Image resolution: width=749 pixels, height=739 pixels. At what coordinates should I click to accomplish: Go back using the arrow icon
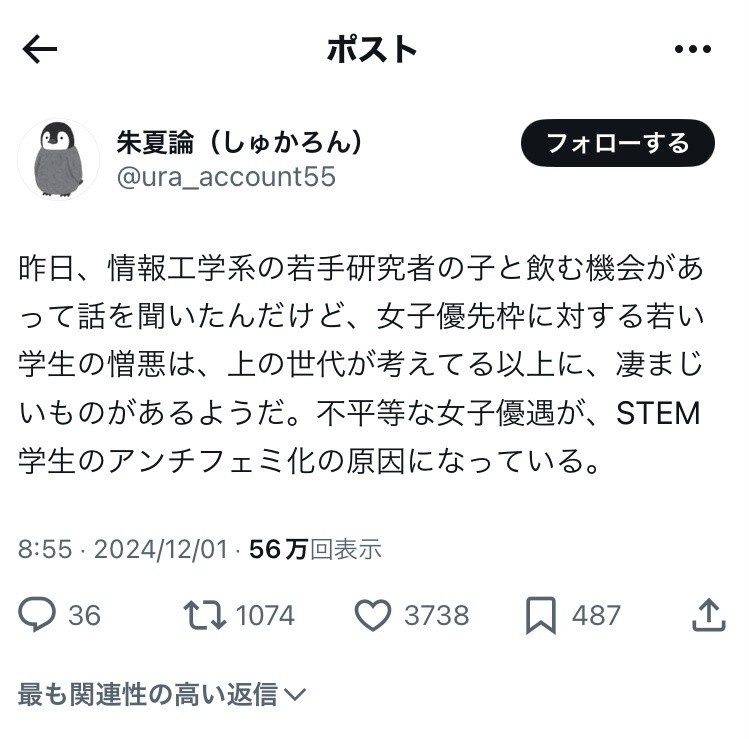click(x=40, y=50)
